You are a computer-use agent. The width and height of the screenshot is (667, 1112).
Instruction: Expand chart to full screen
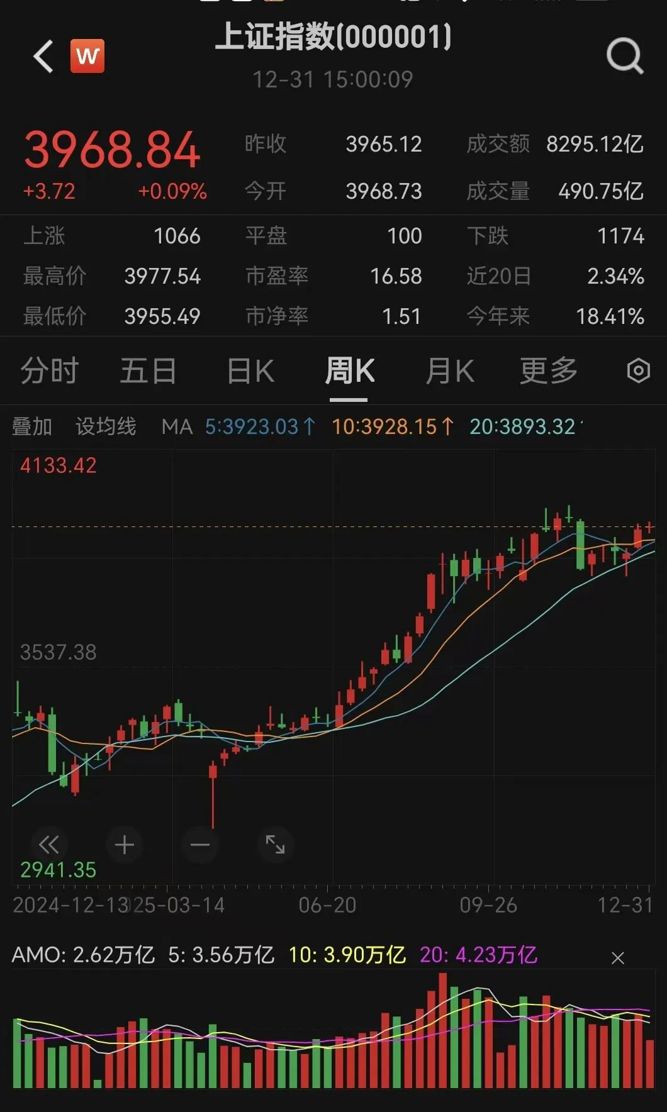click(x=275, y=845)
